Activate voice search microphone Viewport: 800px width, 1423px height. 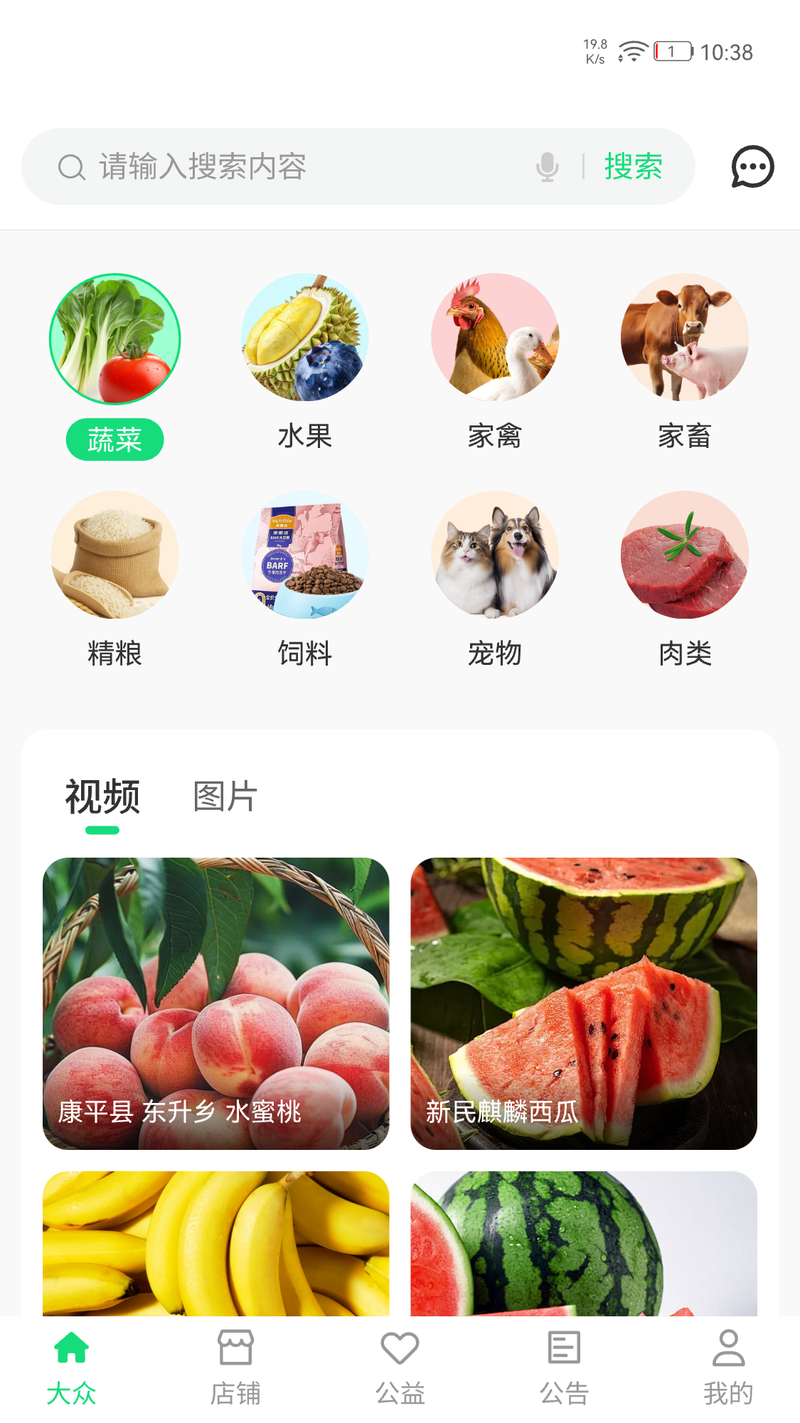(547, 166)
